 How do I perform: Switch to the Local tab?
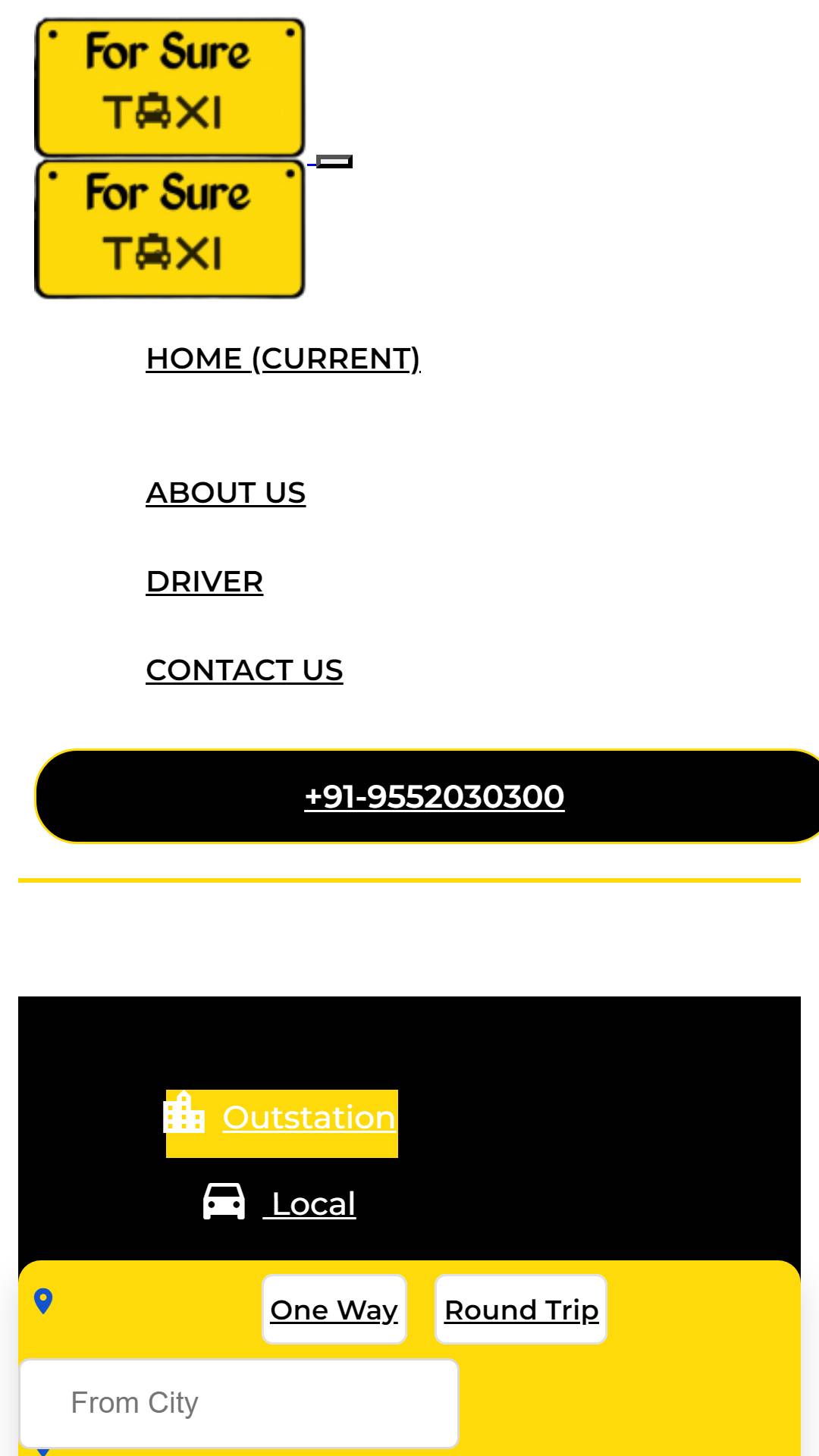coord(279,1203)
